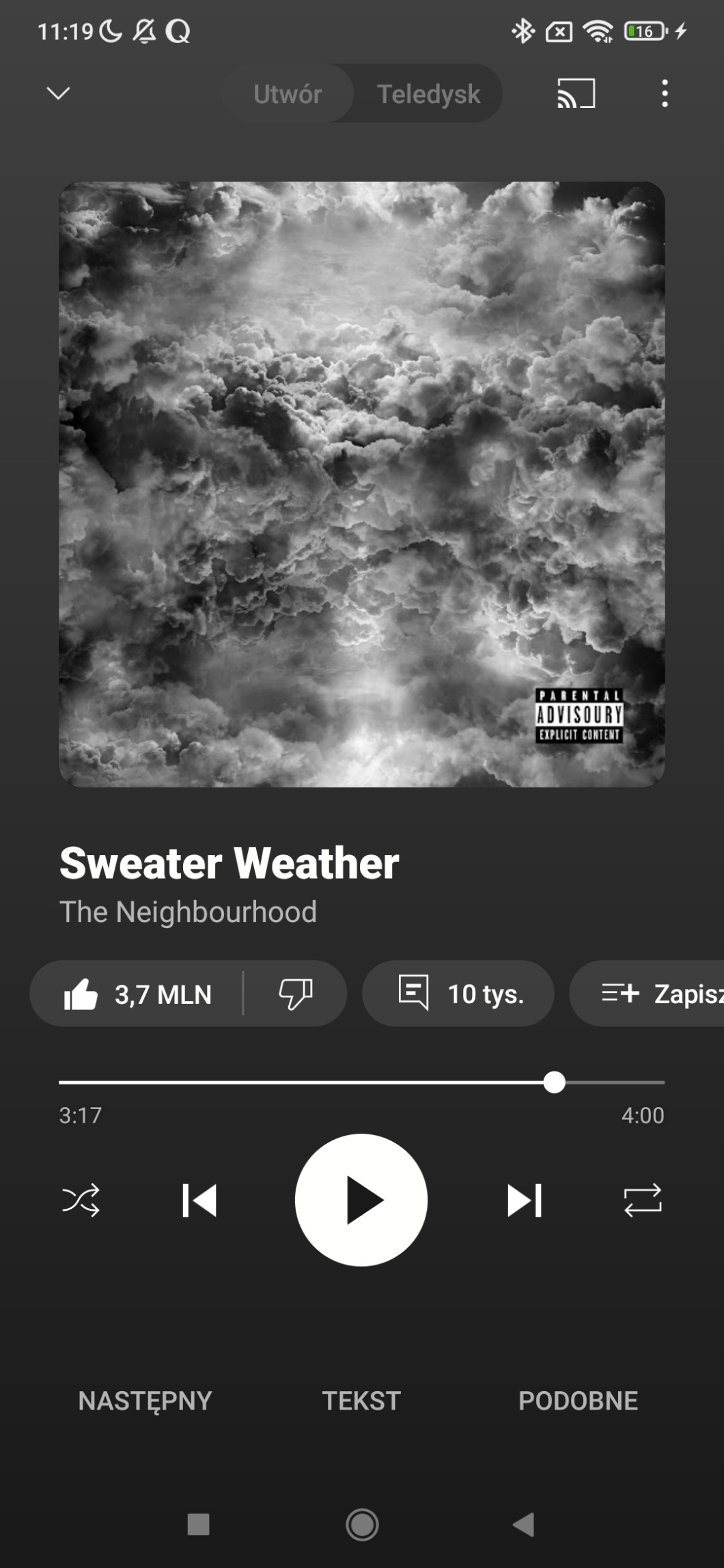Open The Neighbourhood artist page
Viewport: 724px width, 1568px height.
pos(188,912)
